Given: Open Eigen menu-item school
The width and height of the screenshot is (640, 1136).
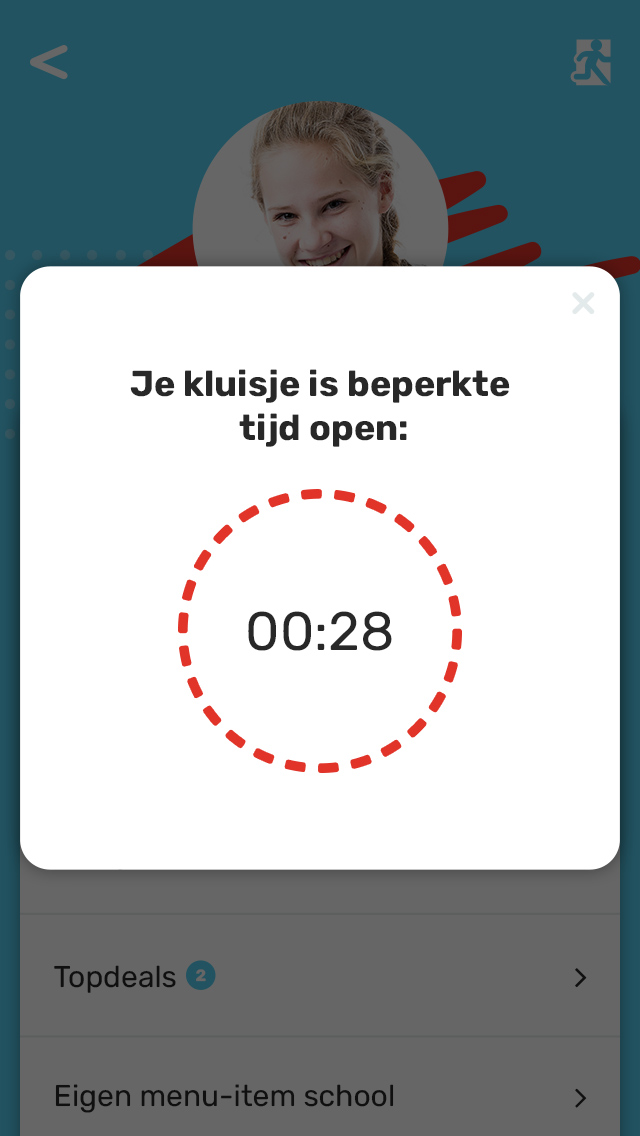Looking at the screenshot, I should click(x=320, y=1087).
